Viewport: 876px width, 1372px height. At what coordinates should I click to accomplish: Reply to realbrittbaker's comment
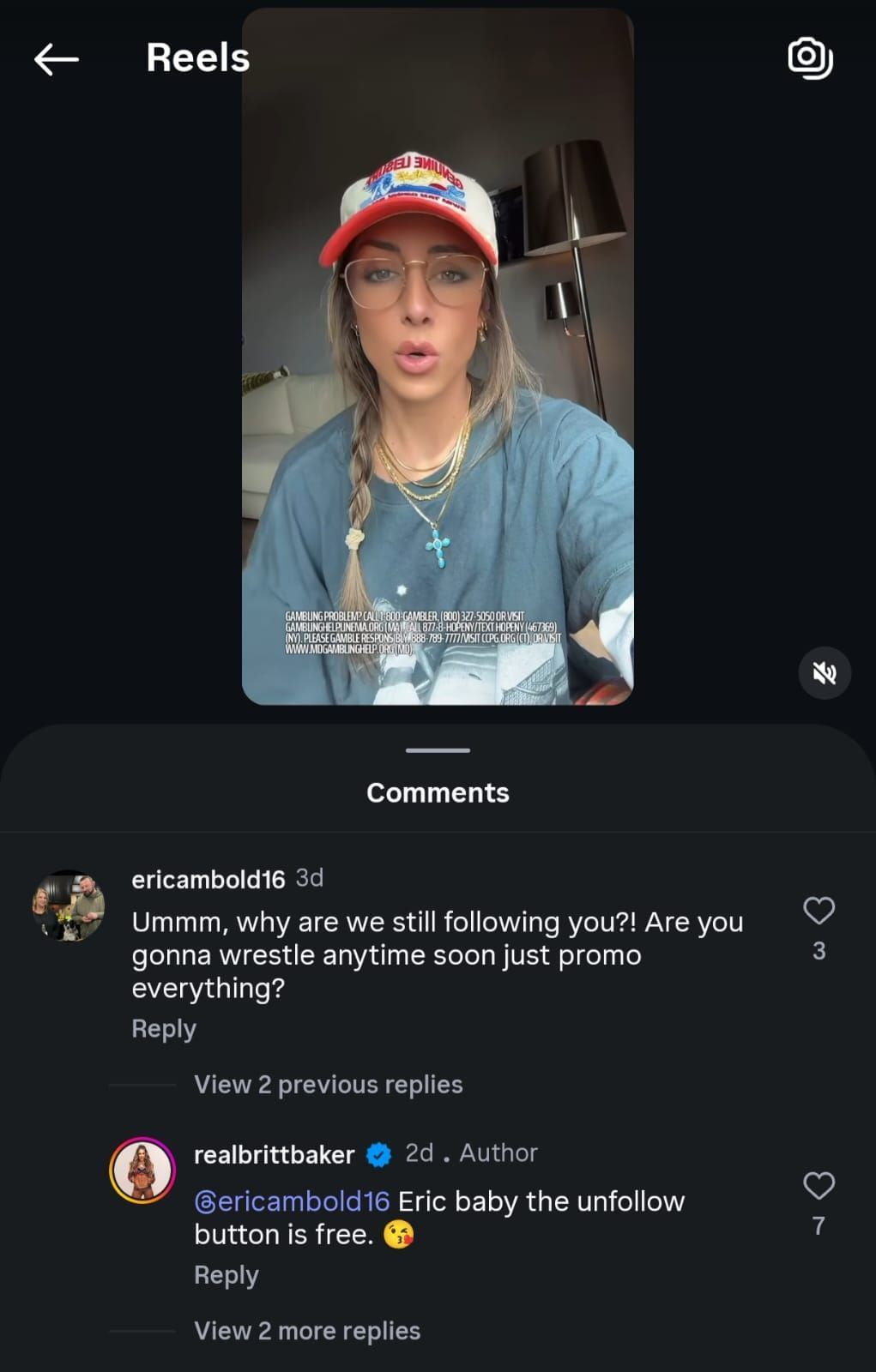[x=226, y=1275]
